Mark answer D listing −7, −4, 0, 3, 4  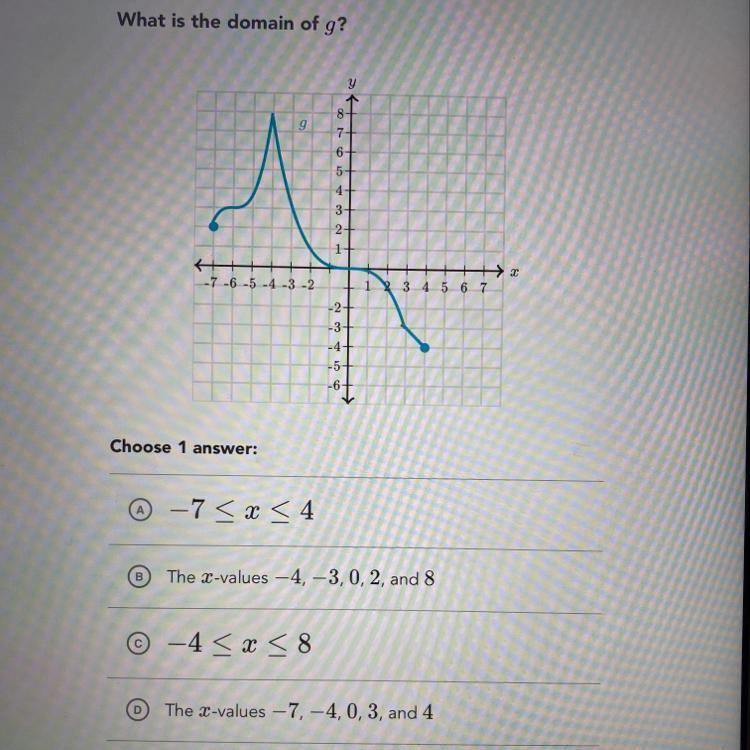coord(142,712)
